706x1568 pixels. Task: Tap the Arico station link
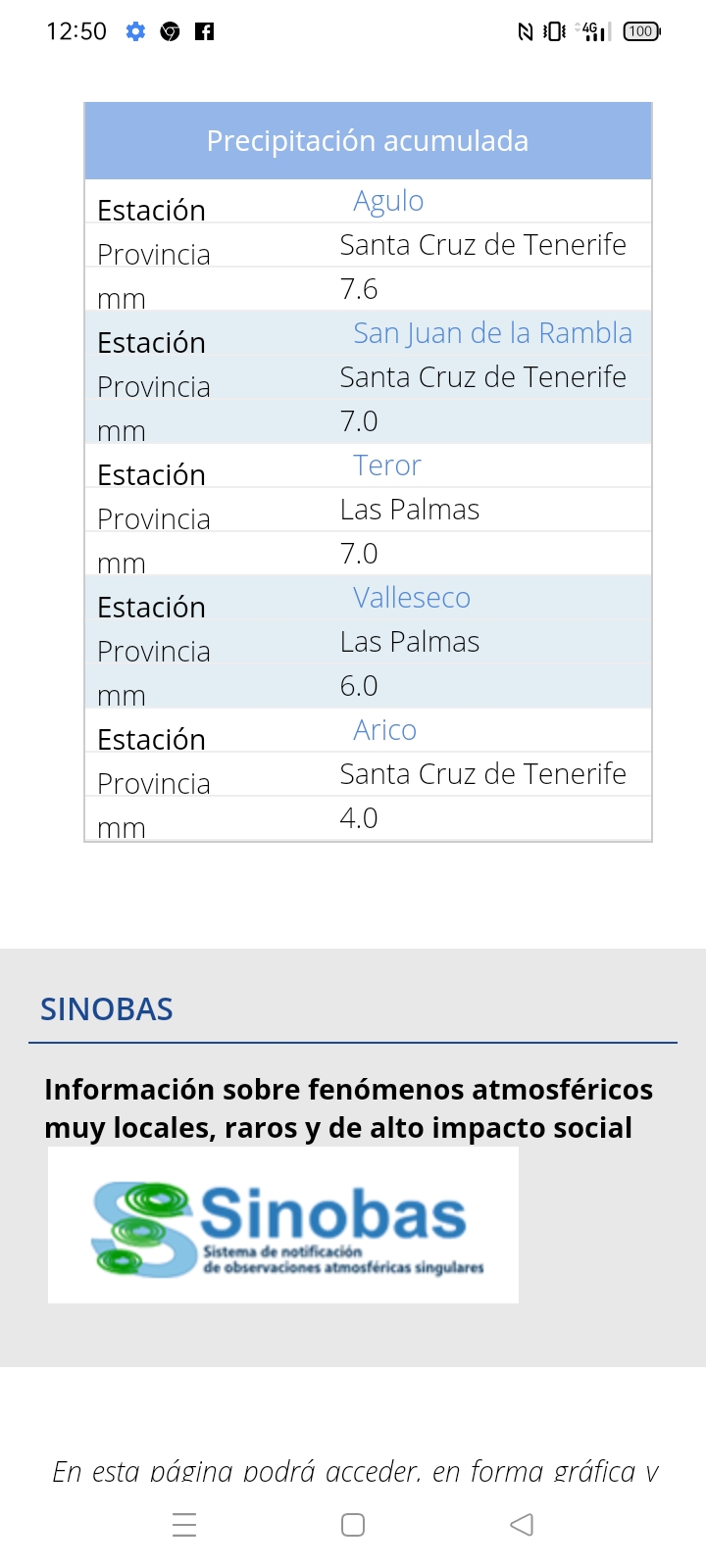coord(384,730)
